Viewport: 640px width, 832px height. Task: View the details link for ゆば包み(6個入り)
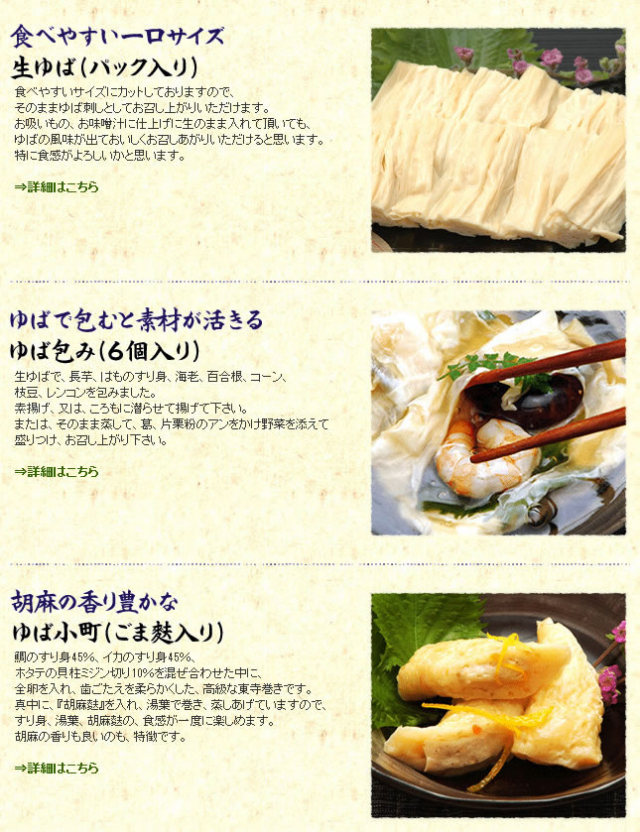pos(57,471)
